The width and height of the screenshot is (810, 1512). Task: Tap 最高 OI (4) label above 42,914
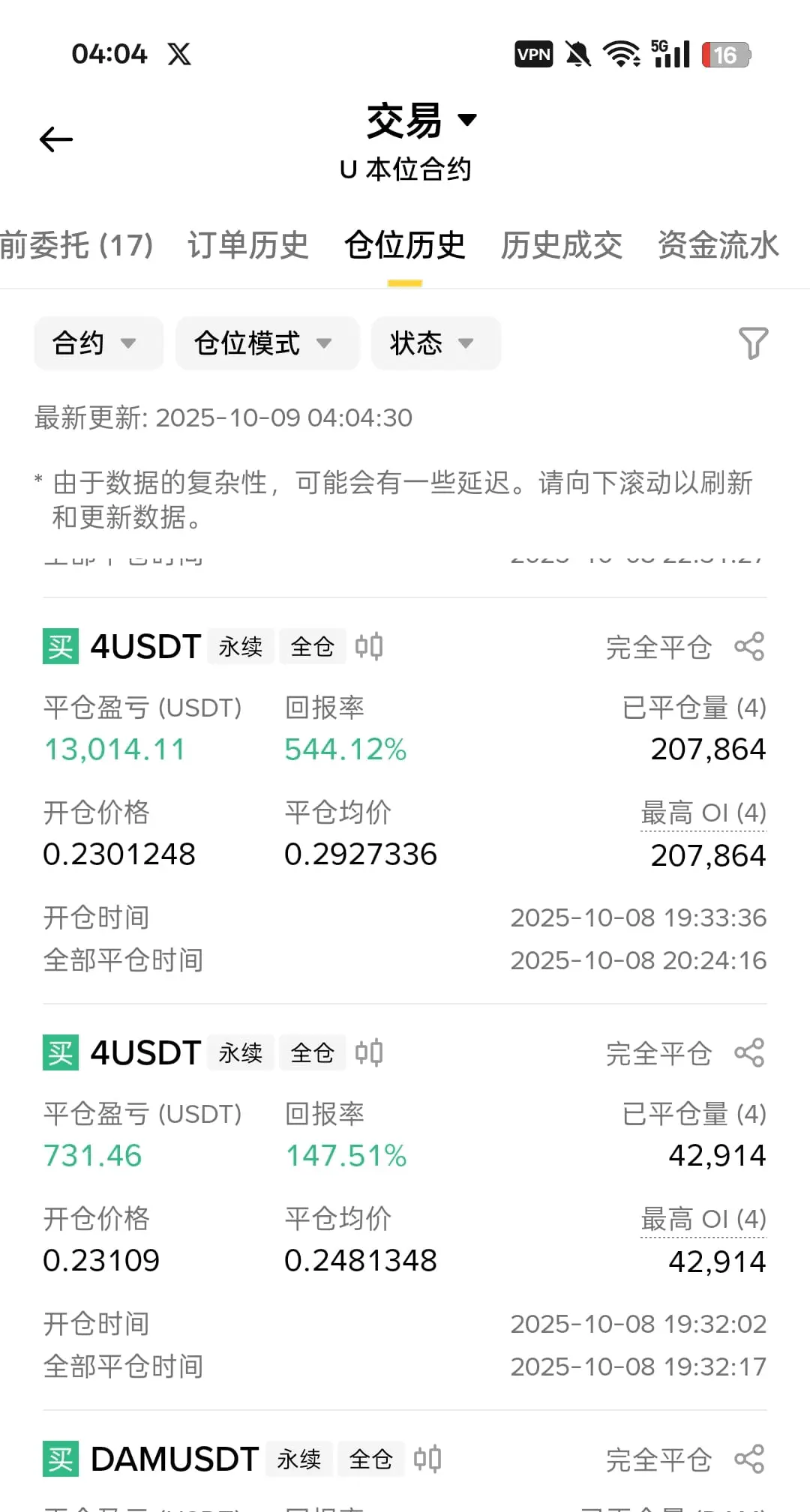point(703,1219)
